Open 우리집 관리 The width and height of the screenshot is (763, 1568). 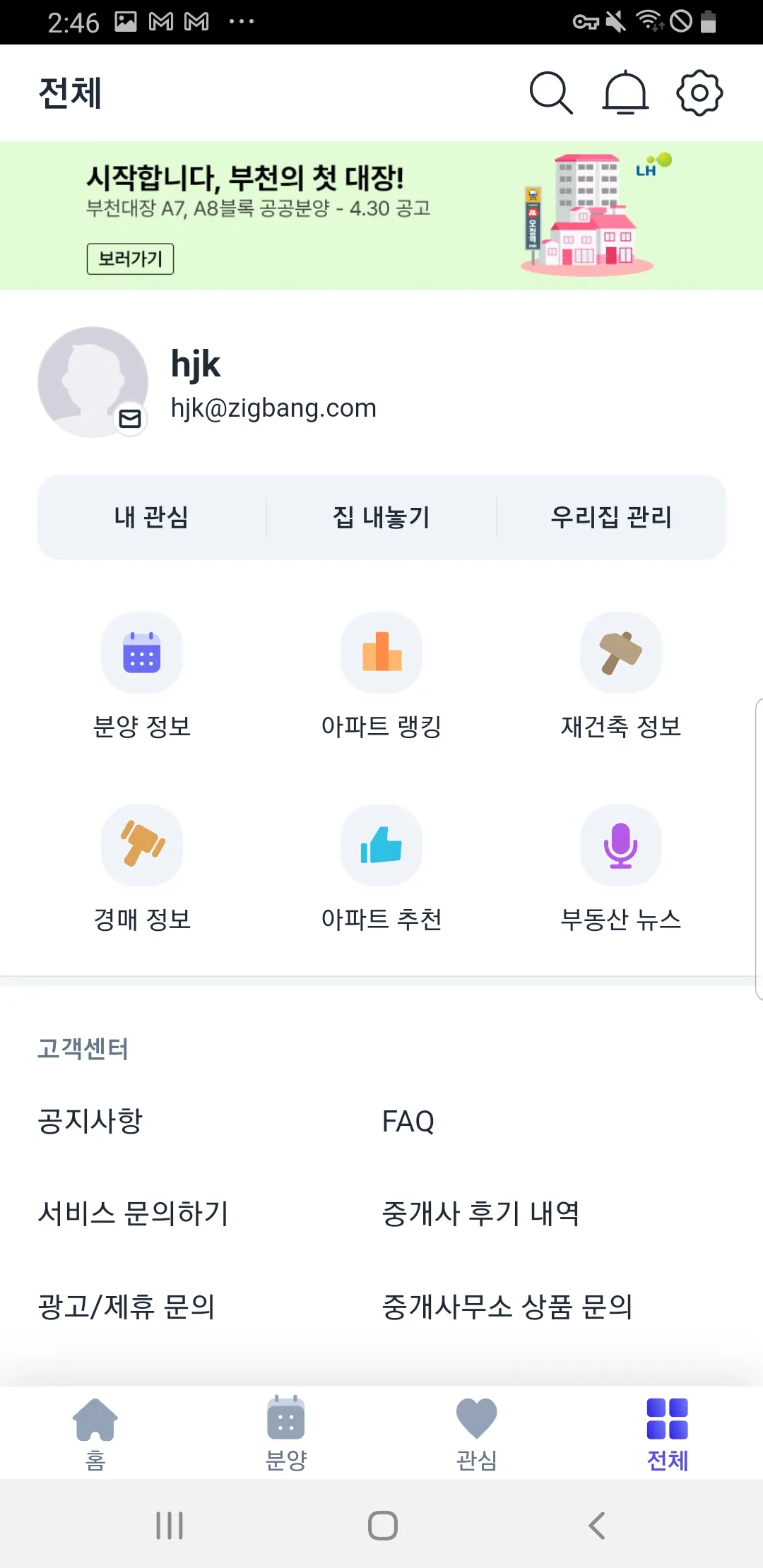(x=611, y=517)
